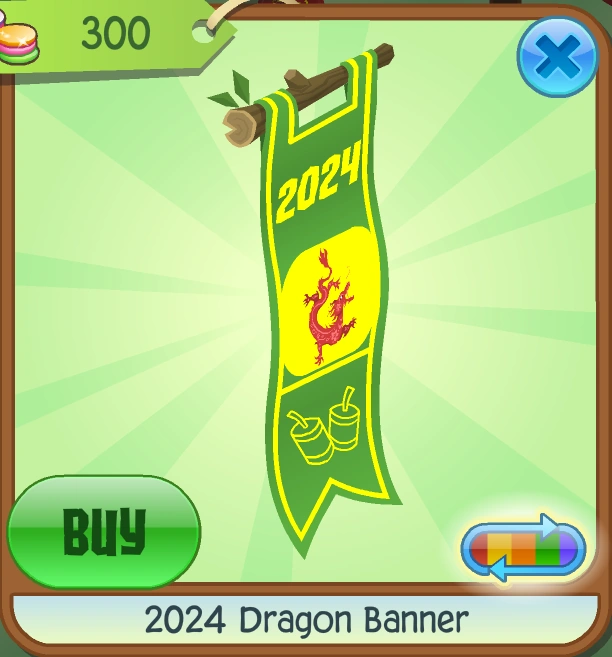This screenshot has width=612, height=657.
Task: Change the banner's color variant
Action: coord(523,548)
